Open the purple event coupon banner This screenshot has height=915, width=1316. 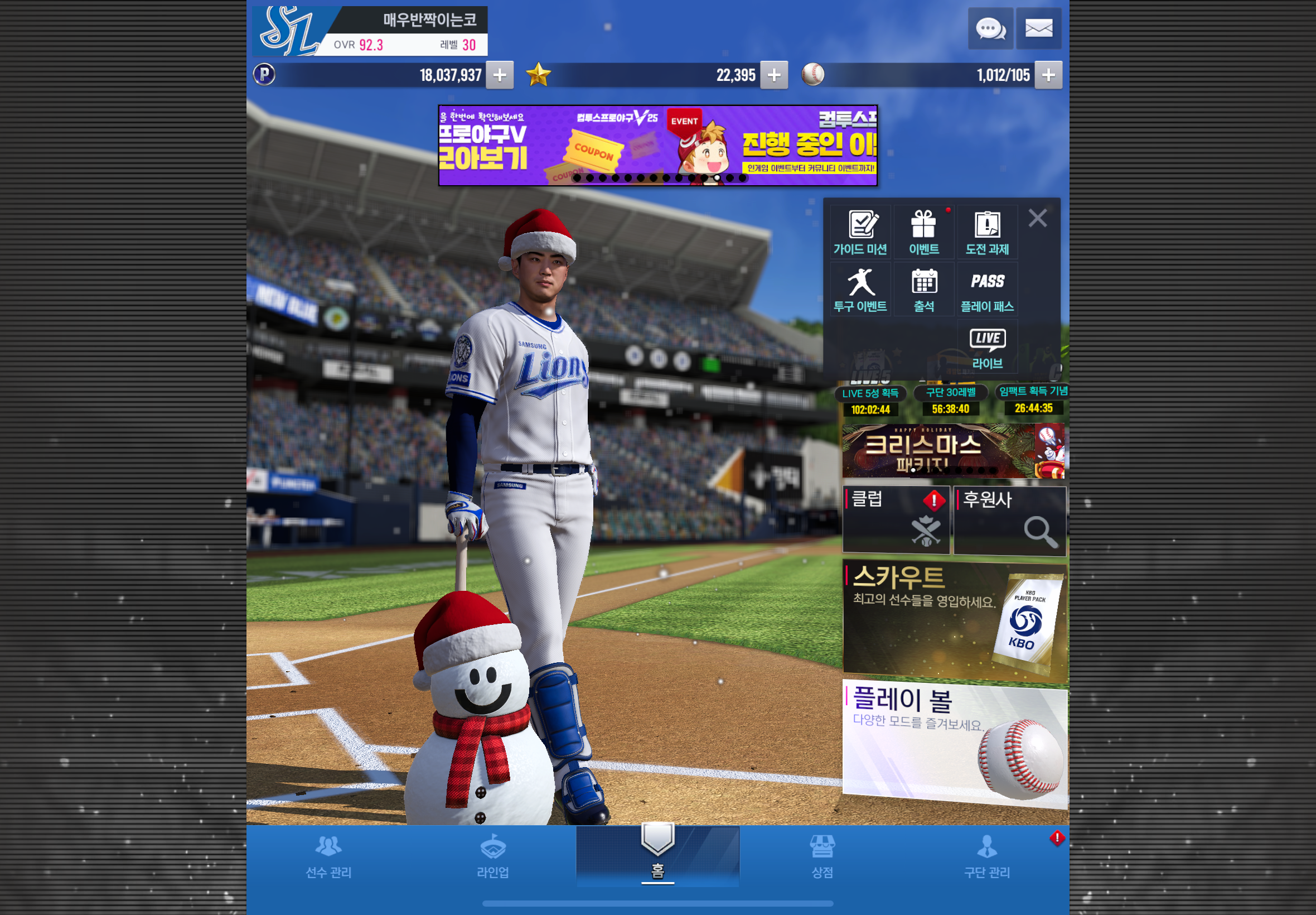(657, 145)
